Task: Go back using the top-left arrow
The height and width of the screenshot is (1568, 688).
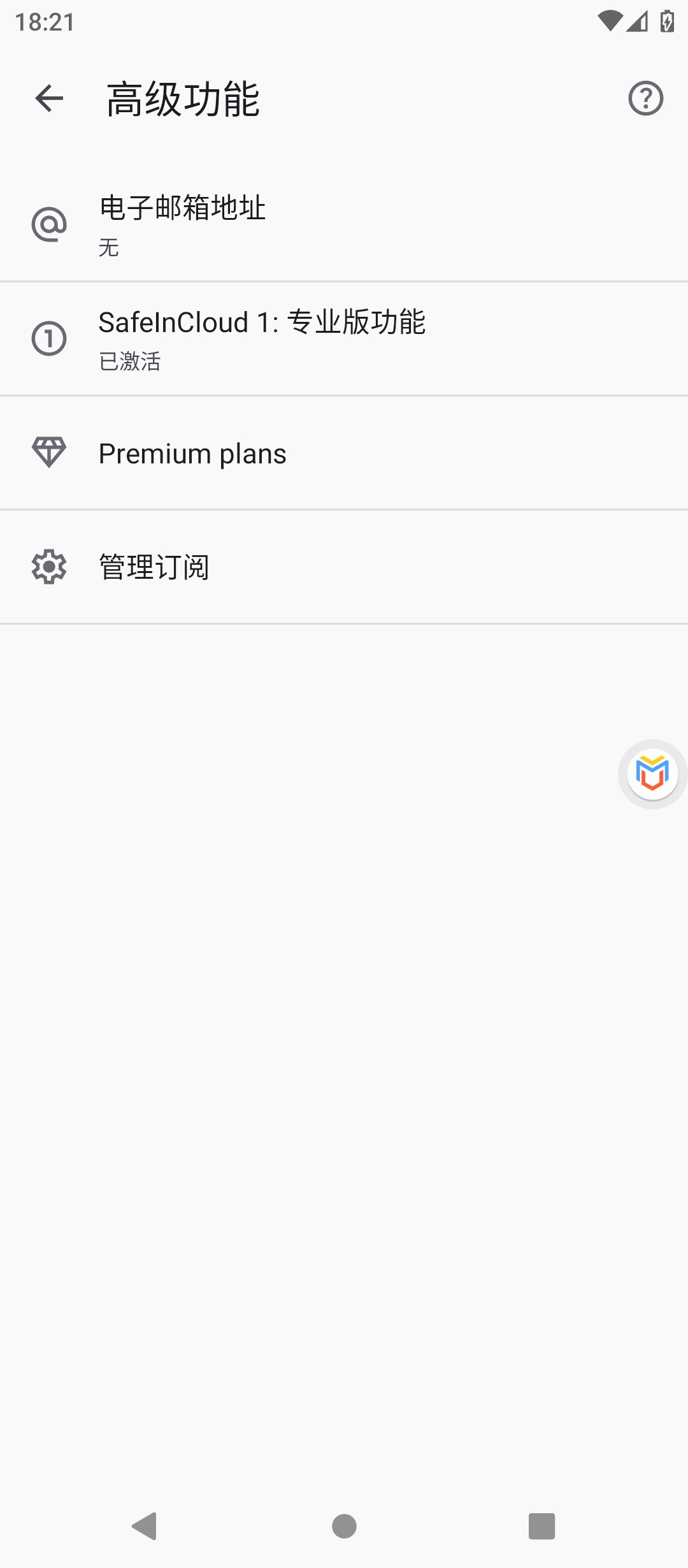Action: point(49,98)
